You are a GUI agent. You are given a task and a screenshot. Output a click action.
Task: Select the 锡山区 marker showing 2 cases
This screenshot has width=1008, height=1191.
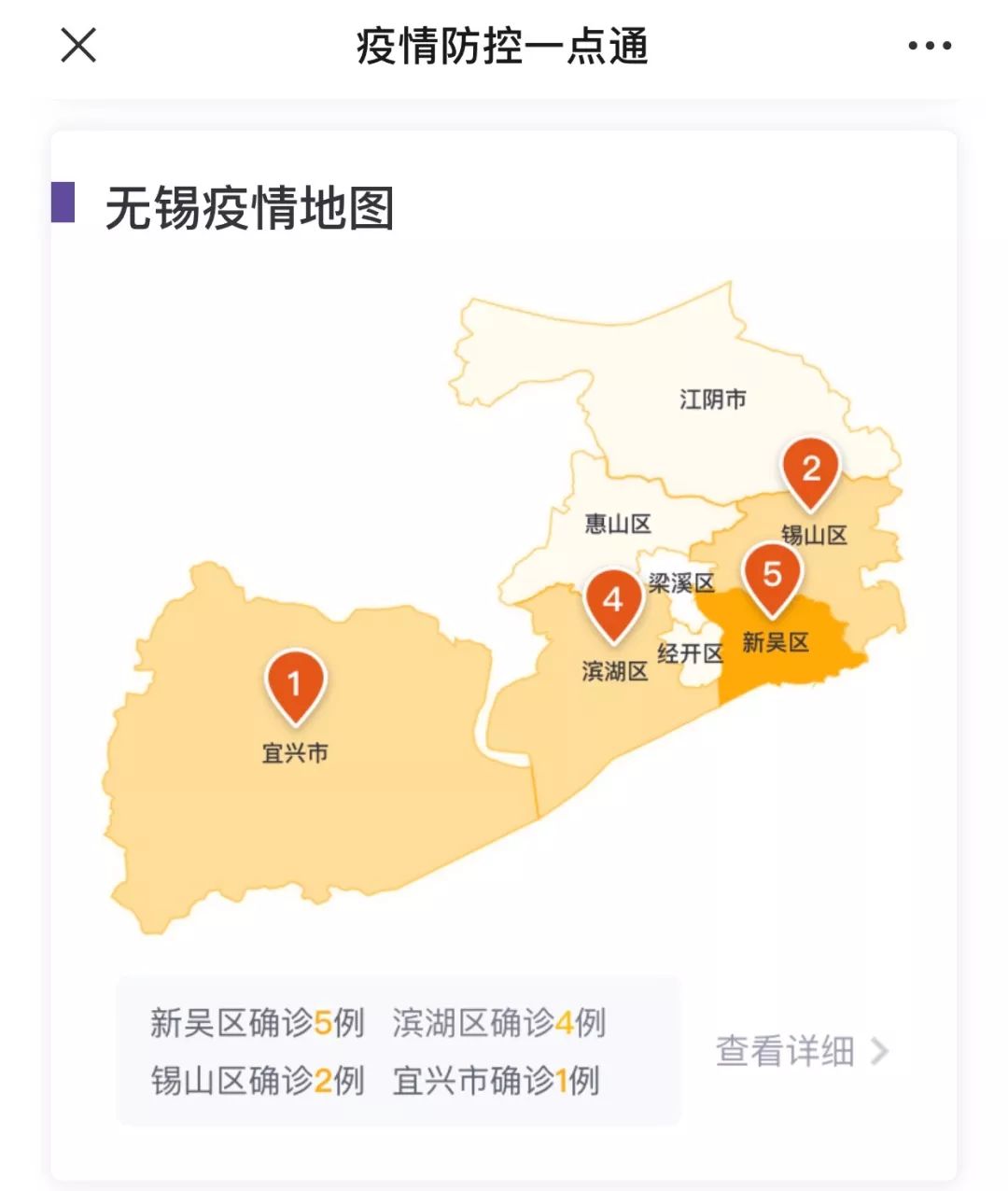point(811,470)
